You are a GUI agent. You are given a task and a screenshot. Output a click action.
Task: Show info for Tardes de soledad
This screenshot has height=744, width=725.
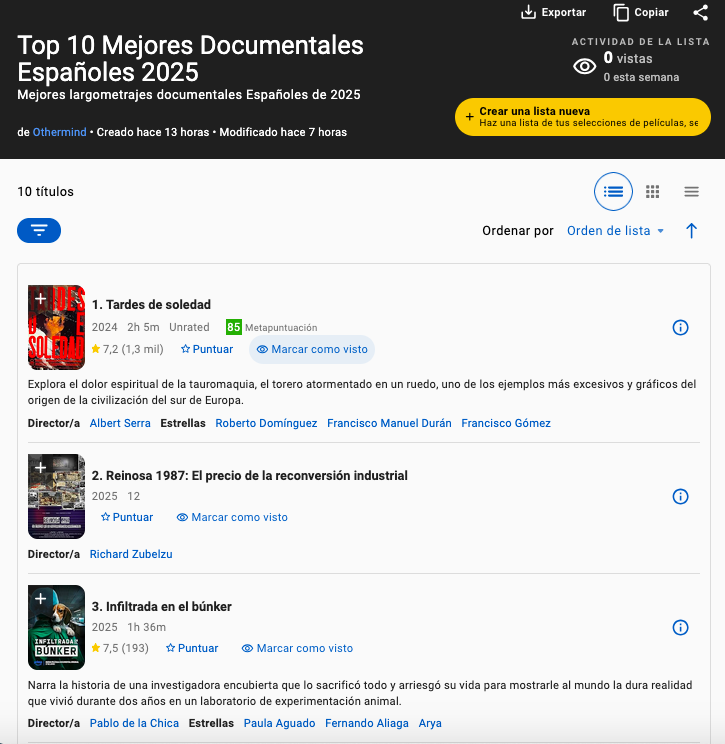(681, 327)
